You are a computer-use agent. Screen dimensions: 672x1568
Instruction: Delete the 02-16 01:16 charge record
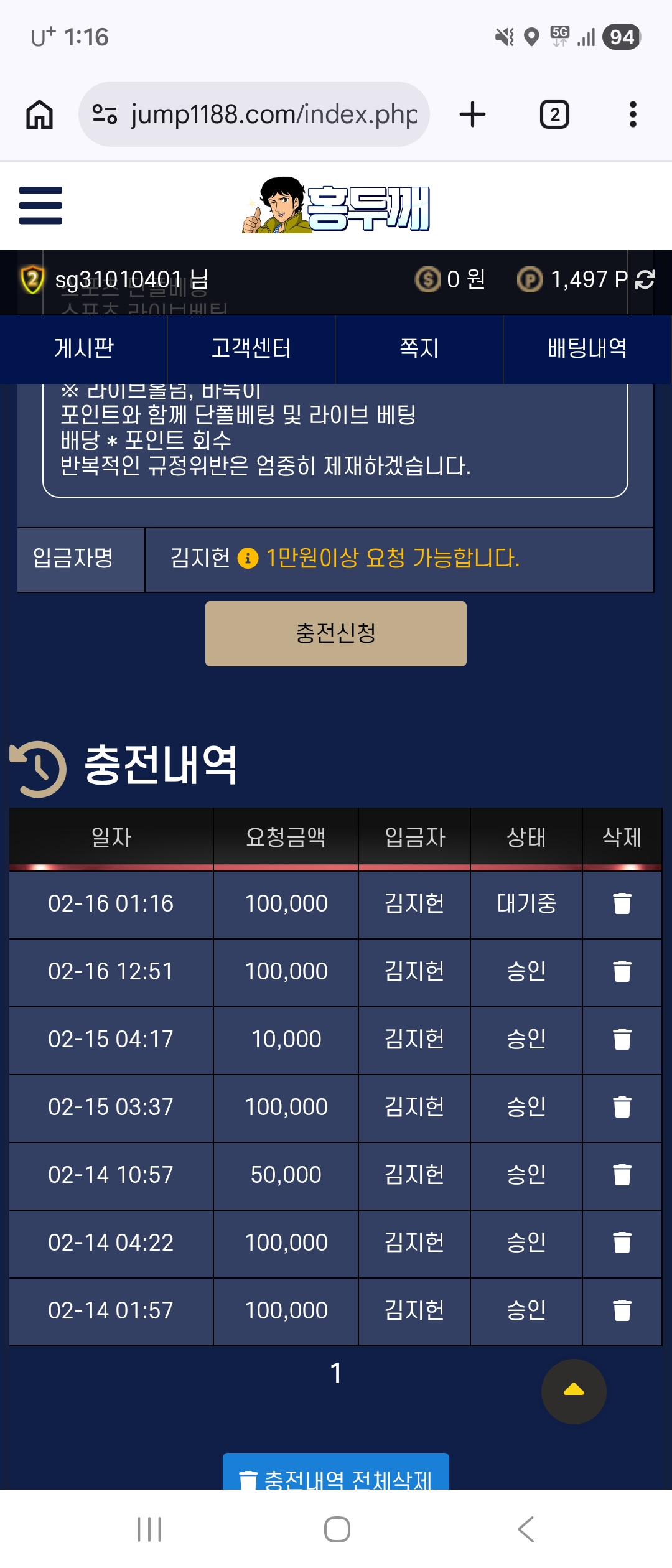tap(622, 903)
